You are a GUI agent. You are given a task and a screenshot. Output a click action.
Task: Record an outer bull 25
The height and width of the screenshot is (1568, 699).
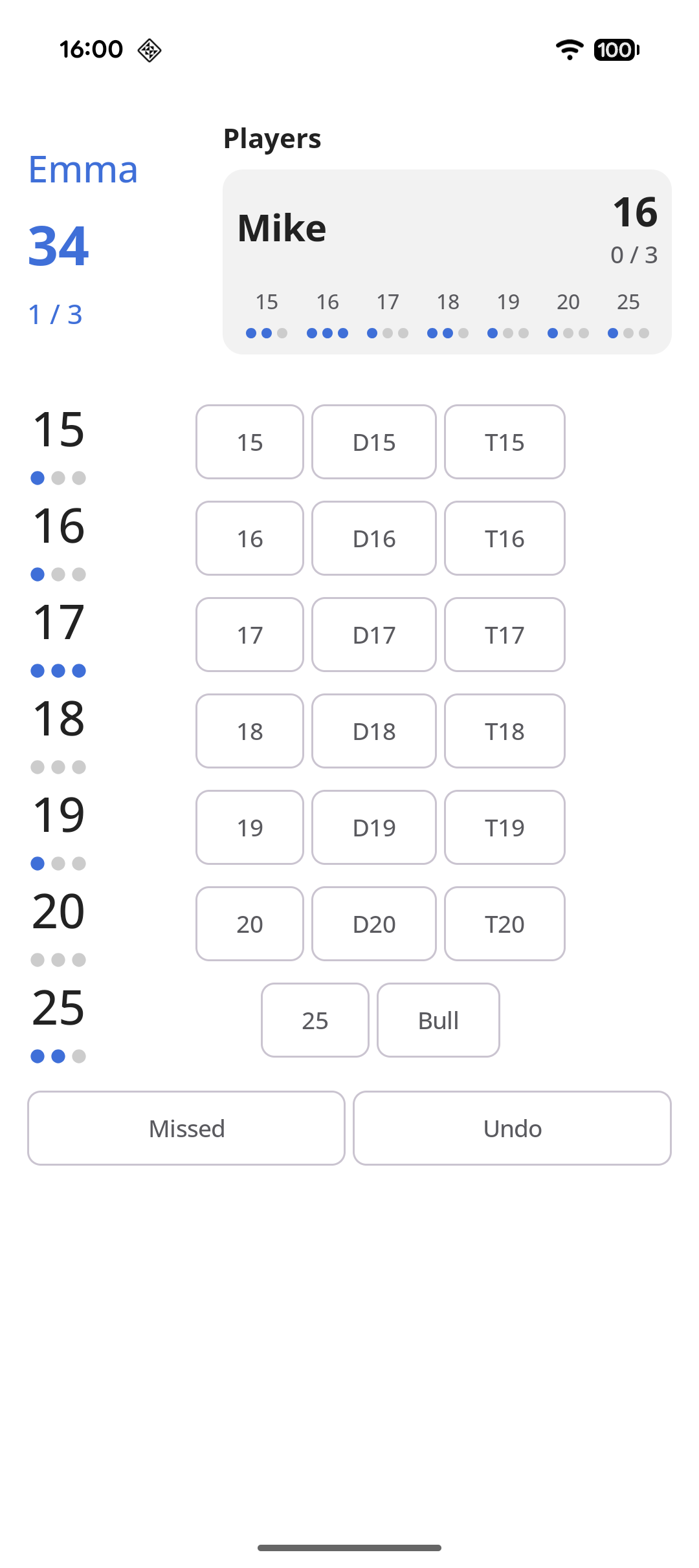point(315,1020)
